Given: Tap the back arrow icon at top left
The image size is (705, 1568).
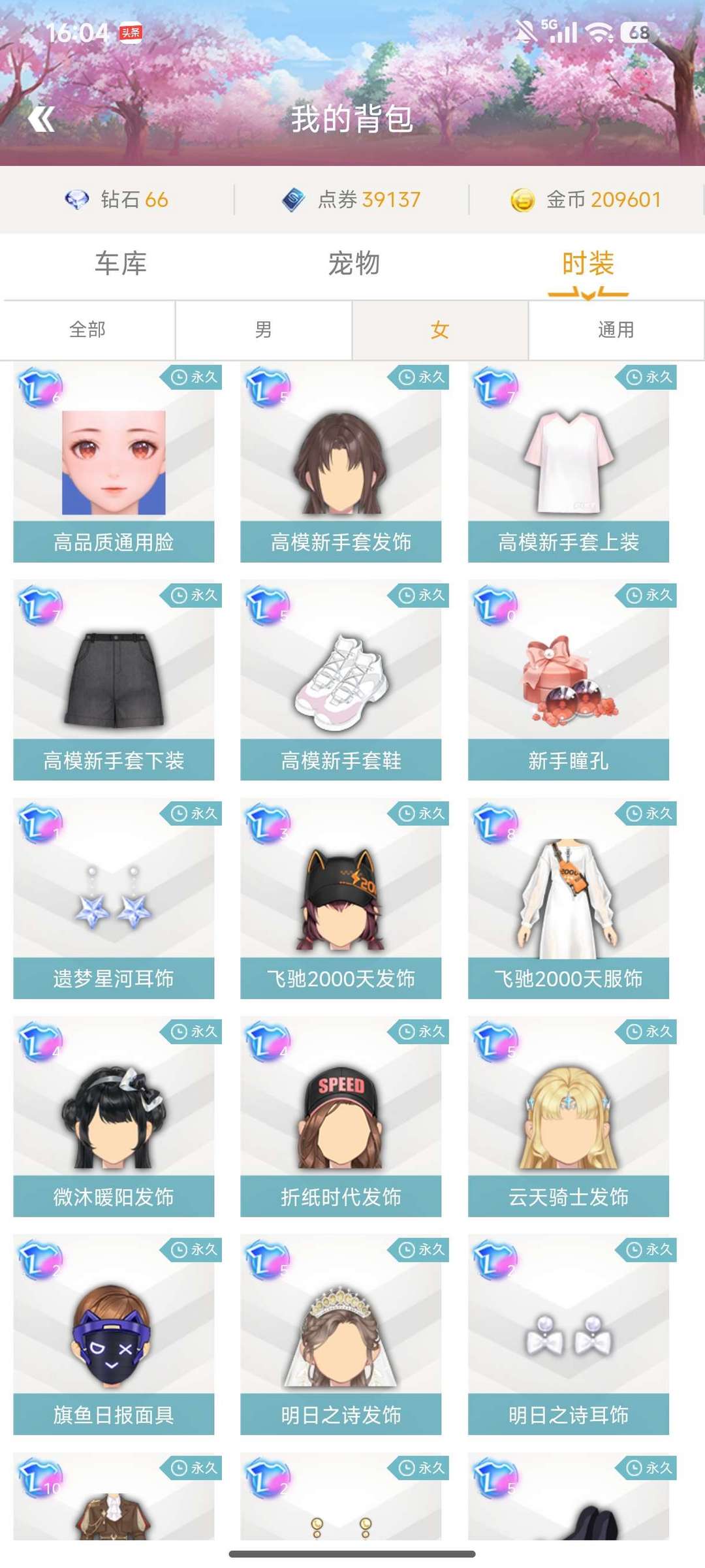Looking at the screenshot, I should pos(42,118).
